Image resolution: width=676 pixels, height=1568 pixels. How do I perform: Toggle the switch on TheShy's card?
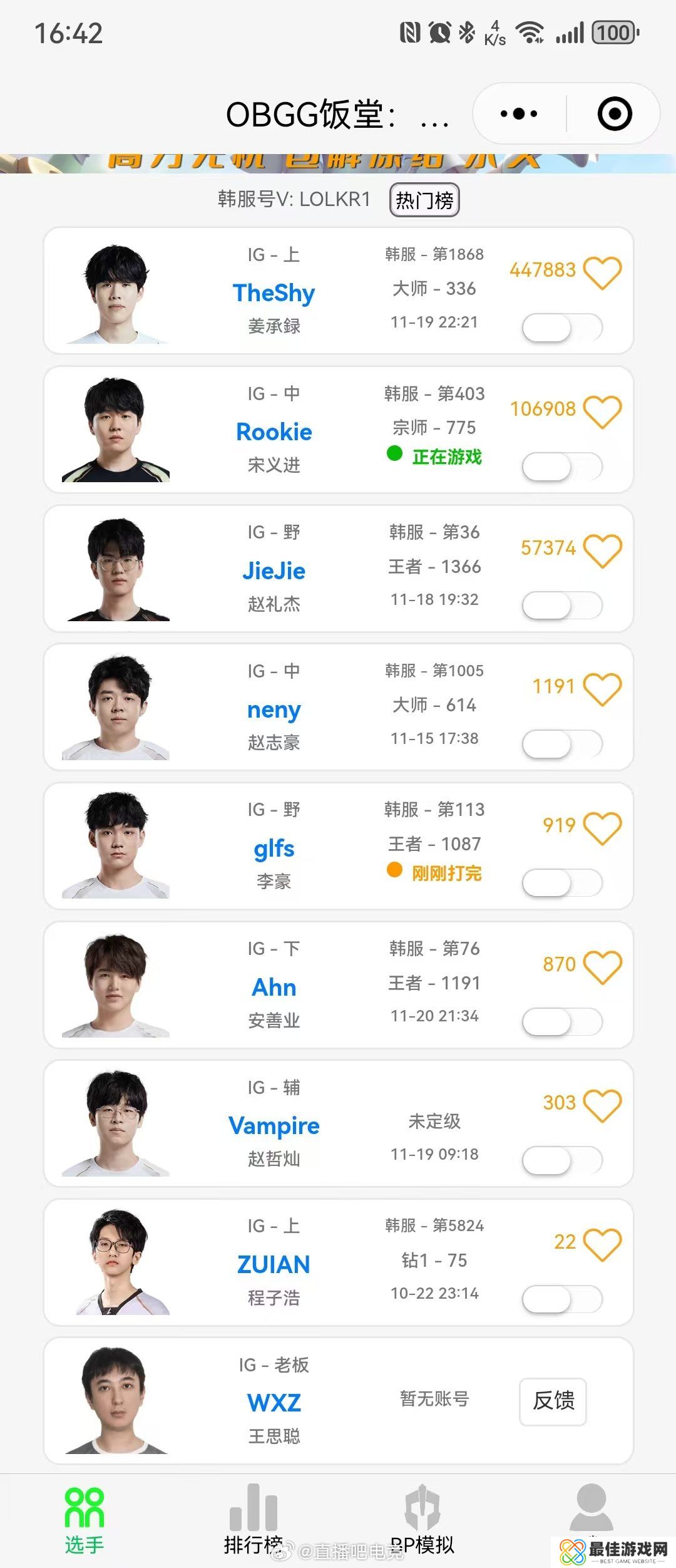tap(562, 328)
